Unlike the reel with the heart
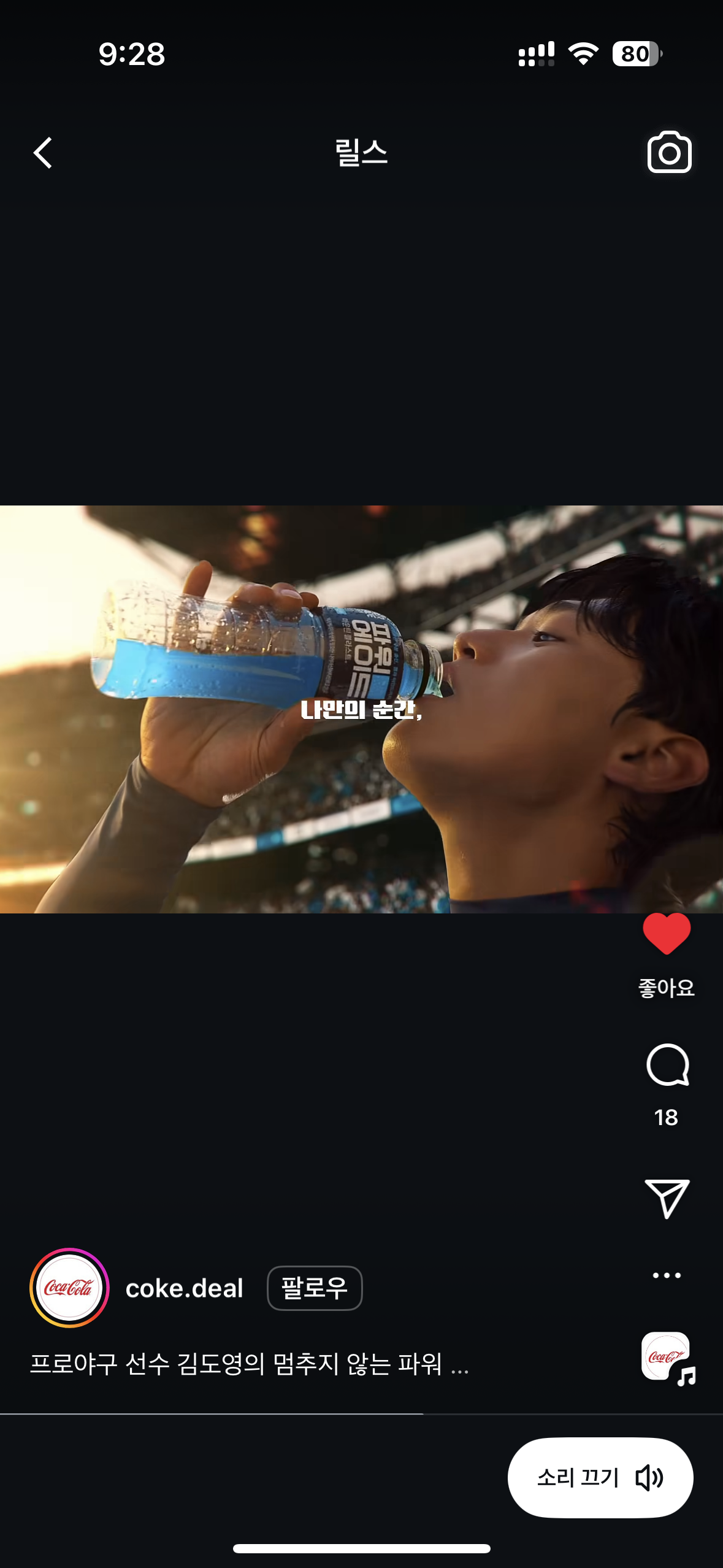This screenshot has height=1568, width=723. (x=667, y=934)
